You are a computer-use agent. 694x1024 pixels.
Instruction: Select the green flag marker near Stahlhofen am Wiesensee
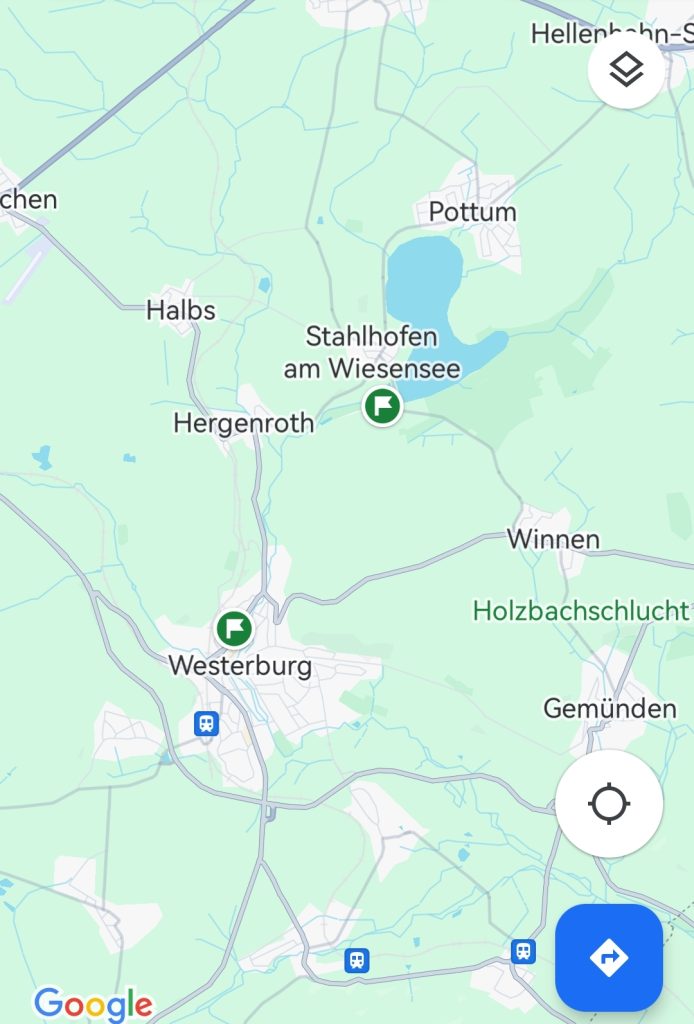pyautogui.click(x=381, y=406)
